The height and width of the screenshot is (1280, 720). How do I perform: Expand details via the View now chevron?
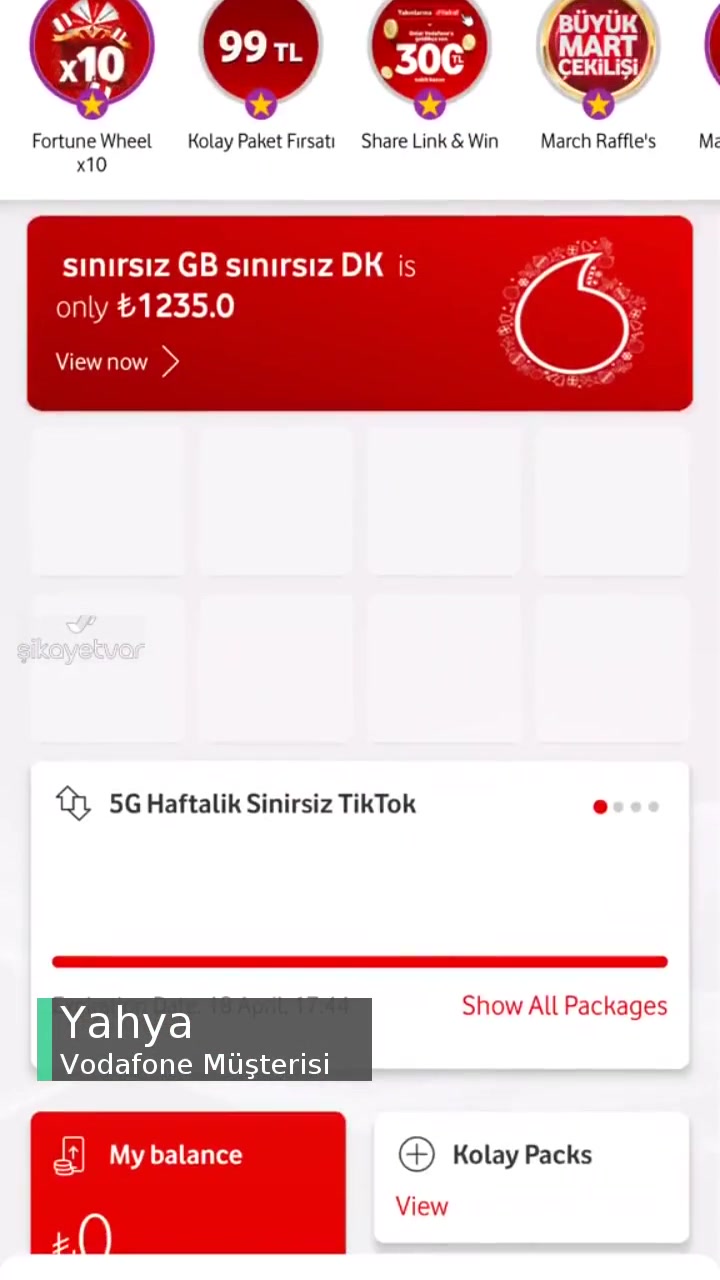click(x=170, y=361)
